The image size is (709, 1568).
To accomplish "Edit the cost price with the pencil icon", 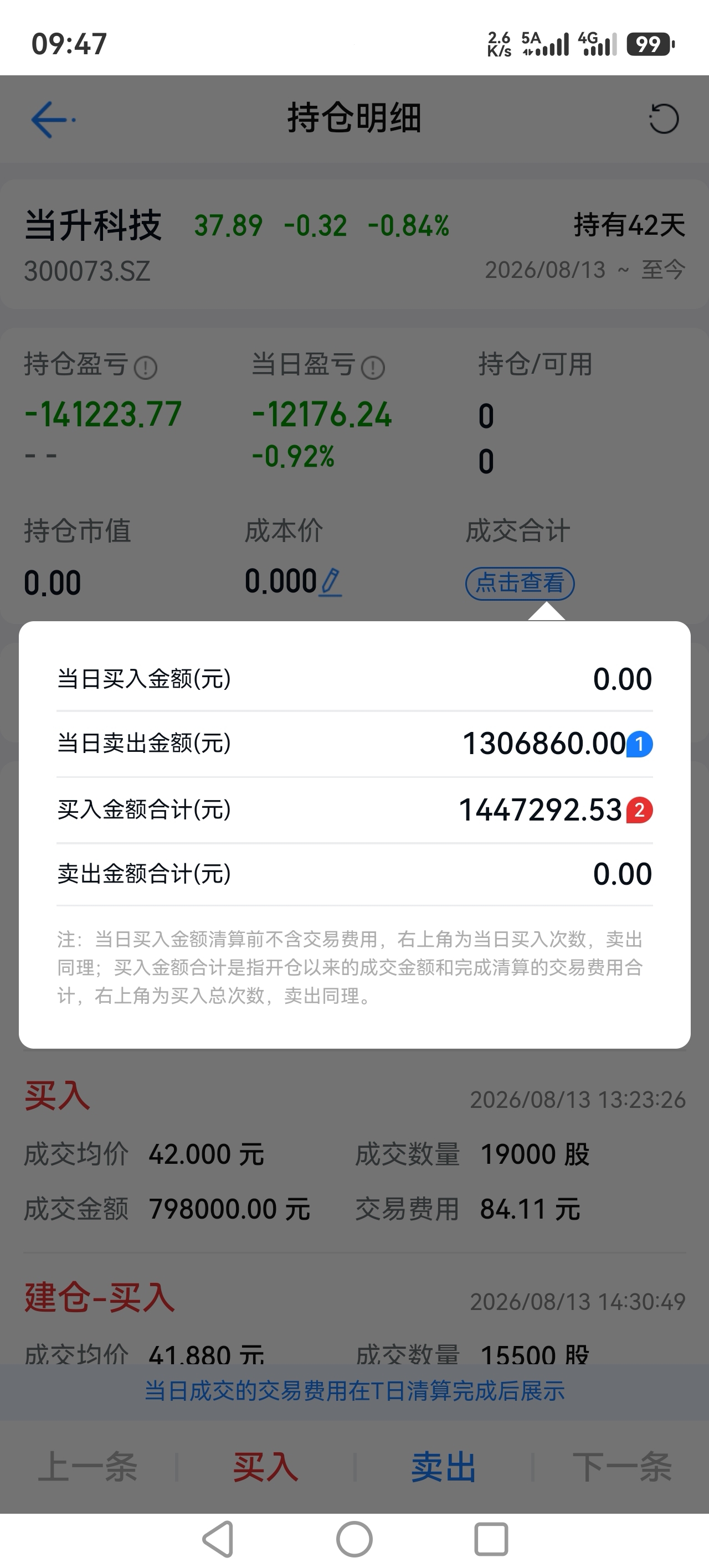I will point(331,582).
